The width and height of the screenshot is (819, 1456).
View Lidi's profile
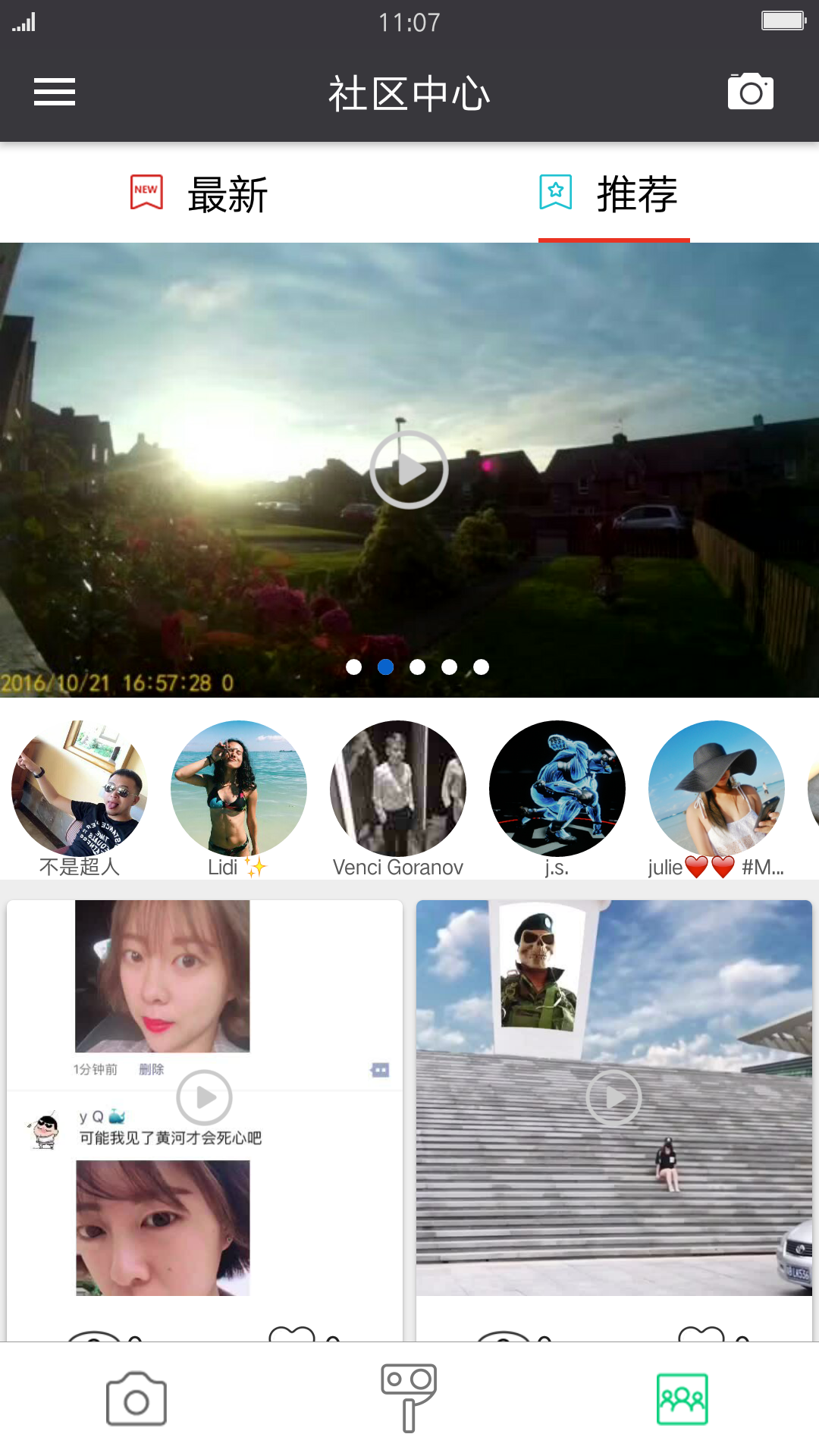[239, 789]
